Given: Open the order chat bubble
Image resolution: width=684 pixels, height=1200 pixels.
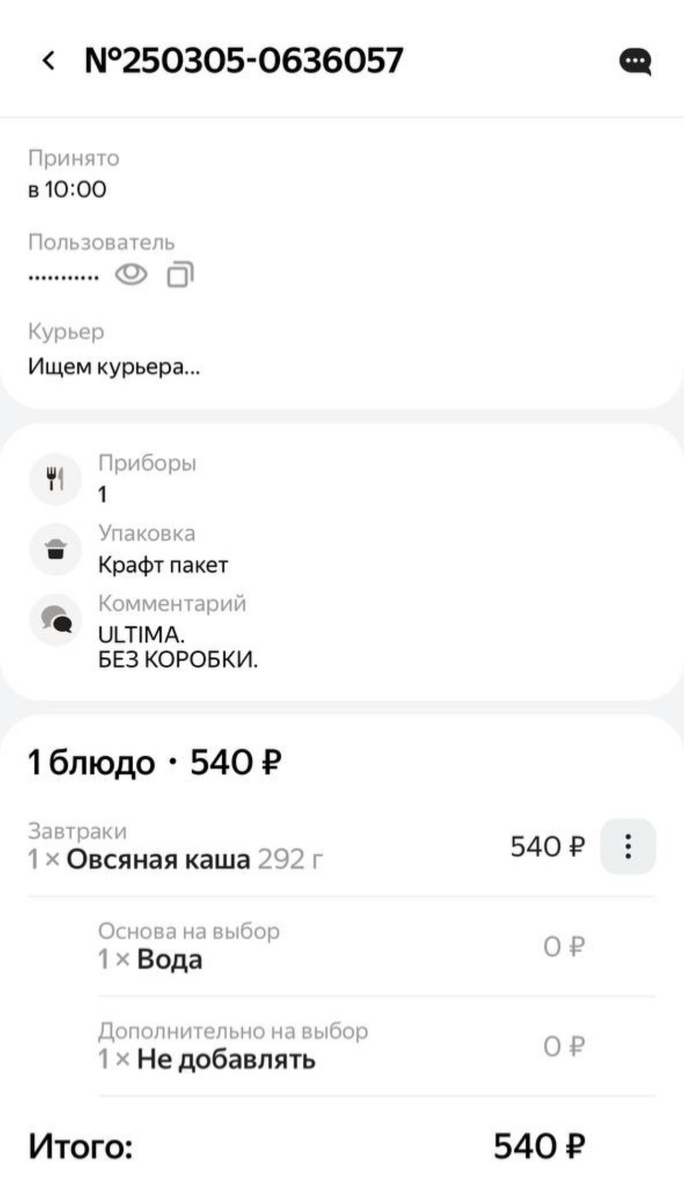Looking at the screenshot, I should (635, 62).
